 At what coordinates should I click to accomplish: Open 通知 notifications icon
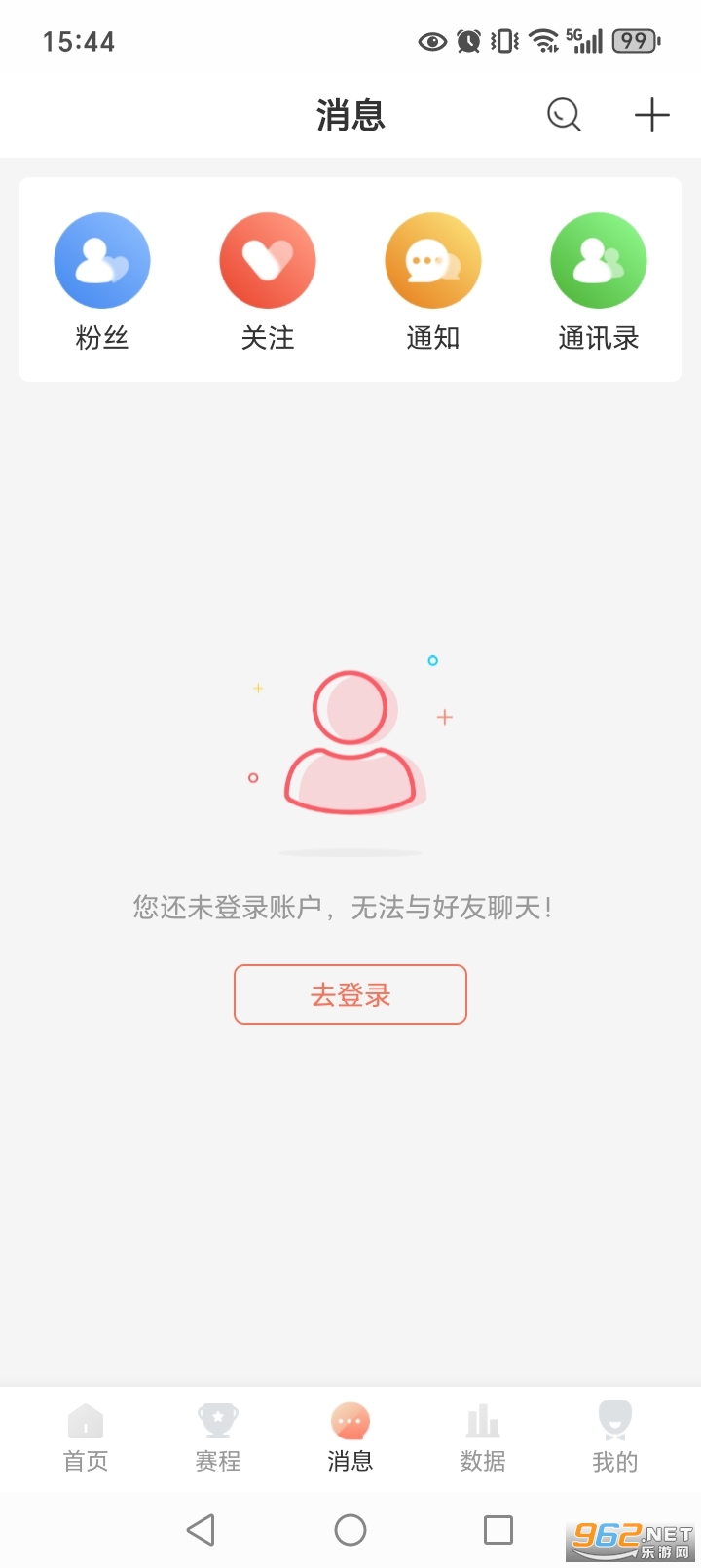pos(433,260)
